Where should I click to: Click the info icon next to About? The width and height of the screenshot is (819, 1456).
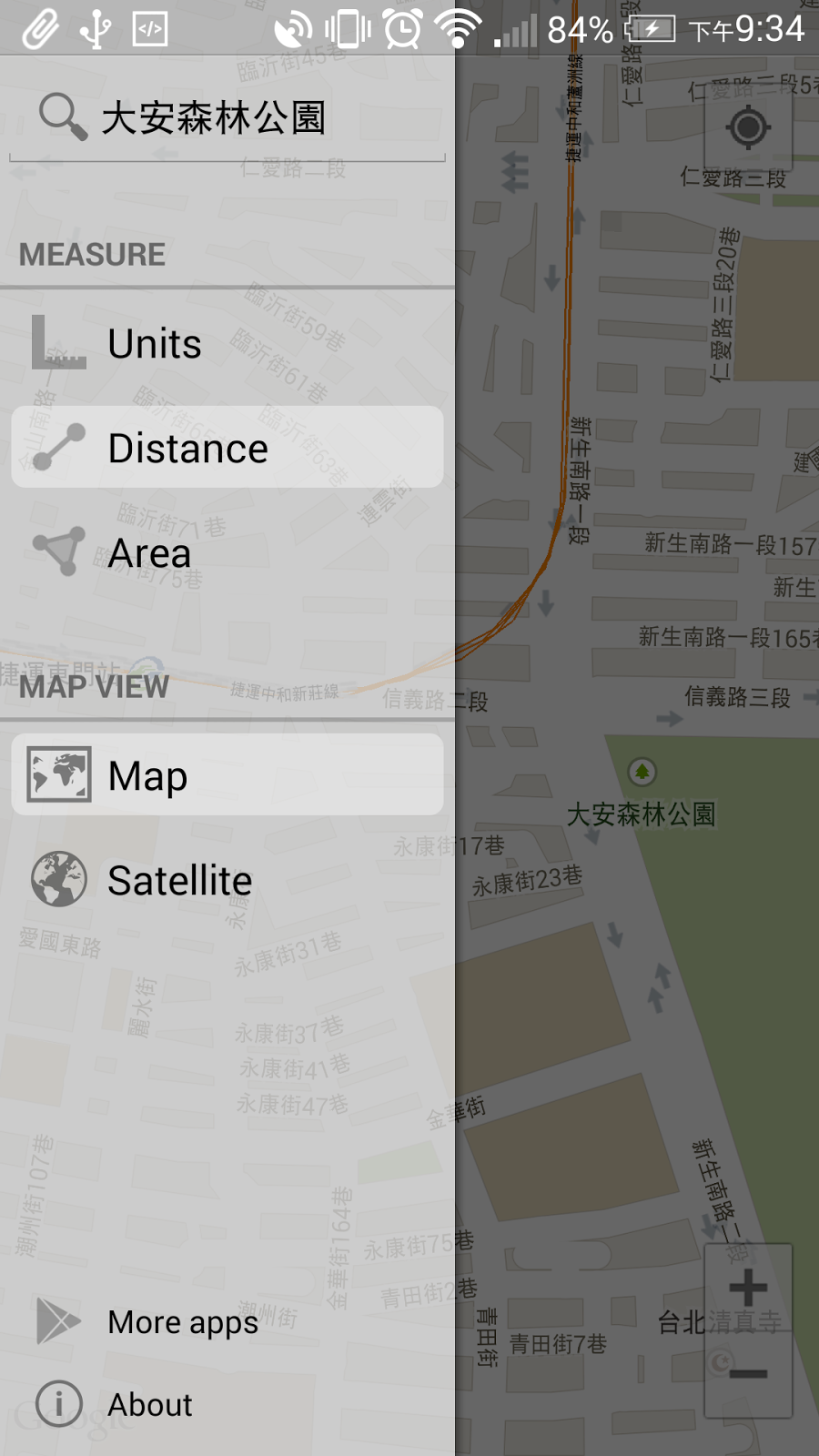[x=56, y=1404]
